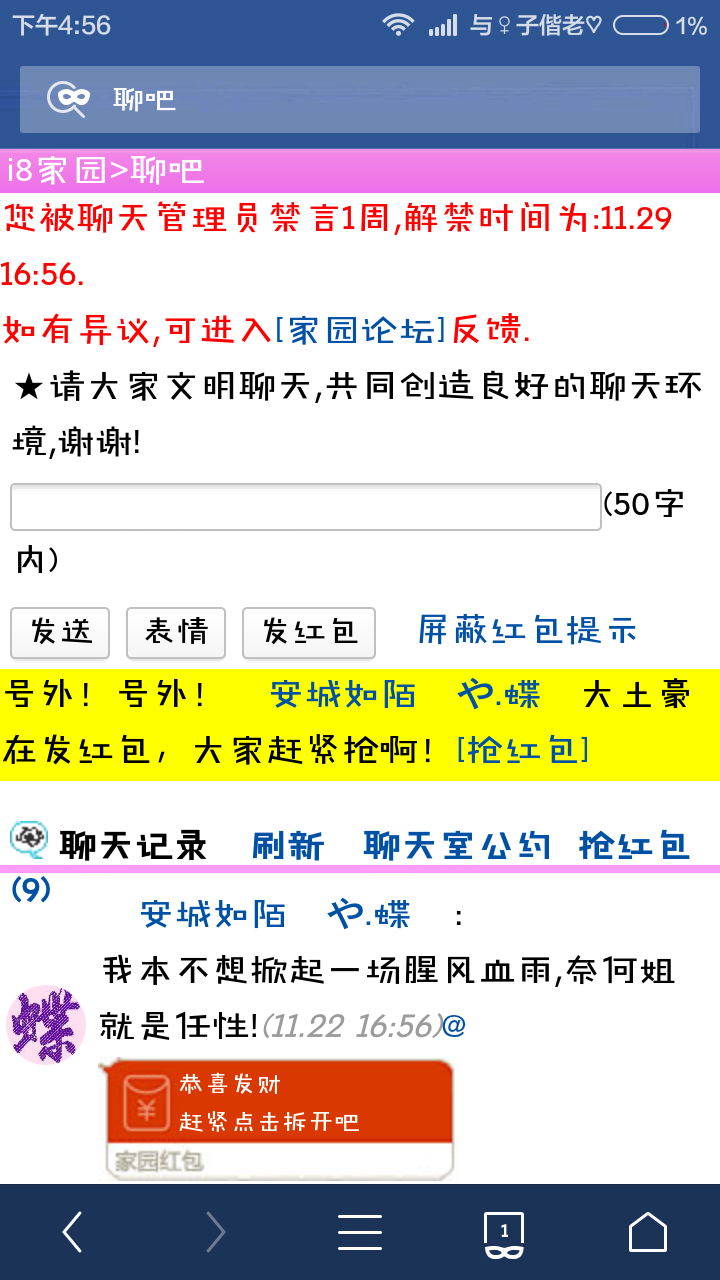
Task: Tap the @ mention link after the message
Action: pyautogui.click(x=455, y=1026)
